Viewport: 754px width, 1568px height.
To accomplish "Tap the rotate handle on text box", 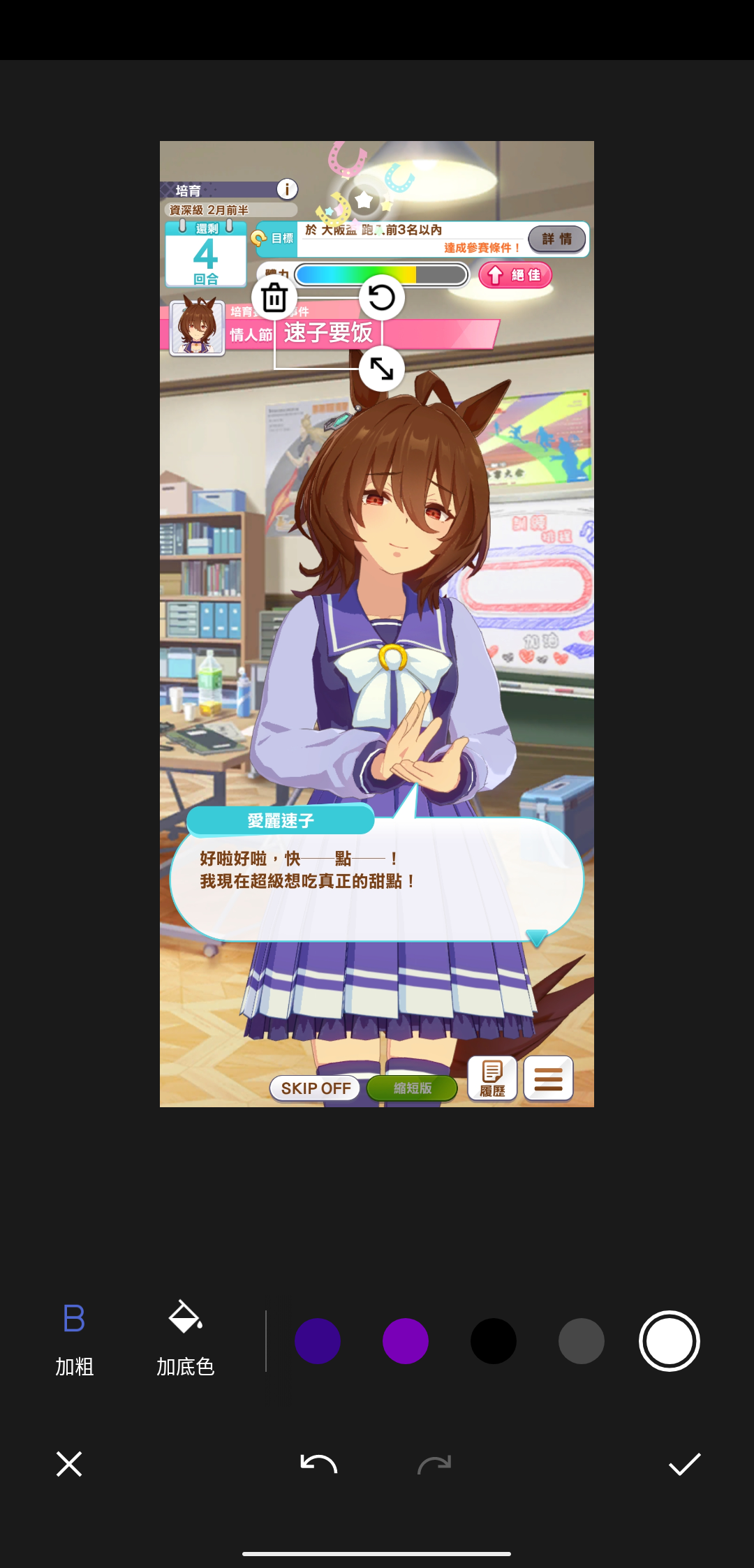I will [381, 298].
